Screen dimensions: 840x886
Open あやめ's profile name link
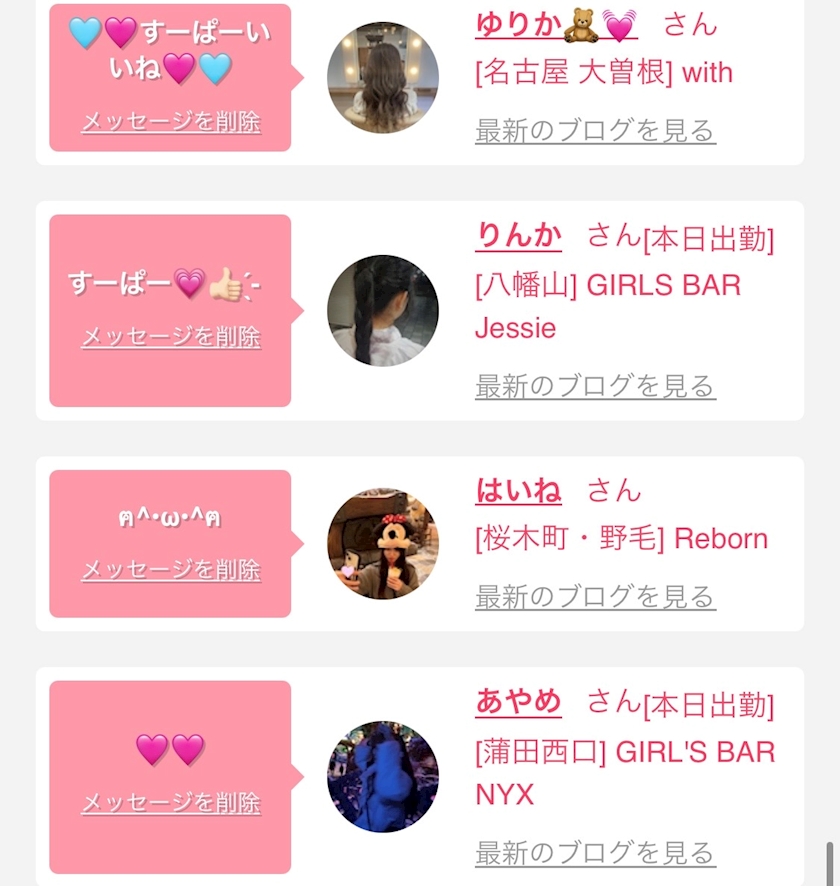click(518, 702)
